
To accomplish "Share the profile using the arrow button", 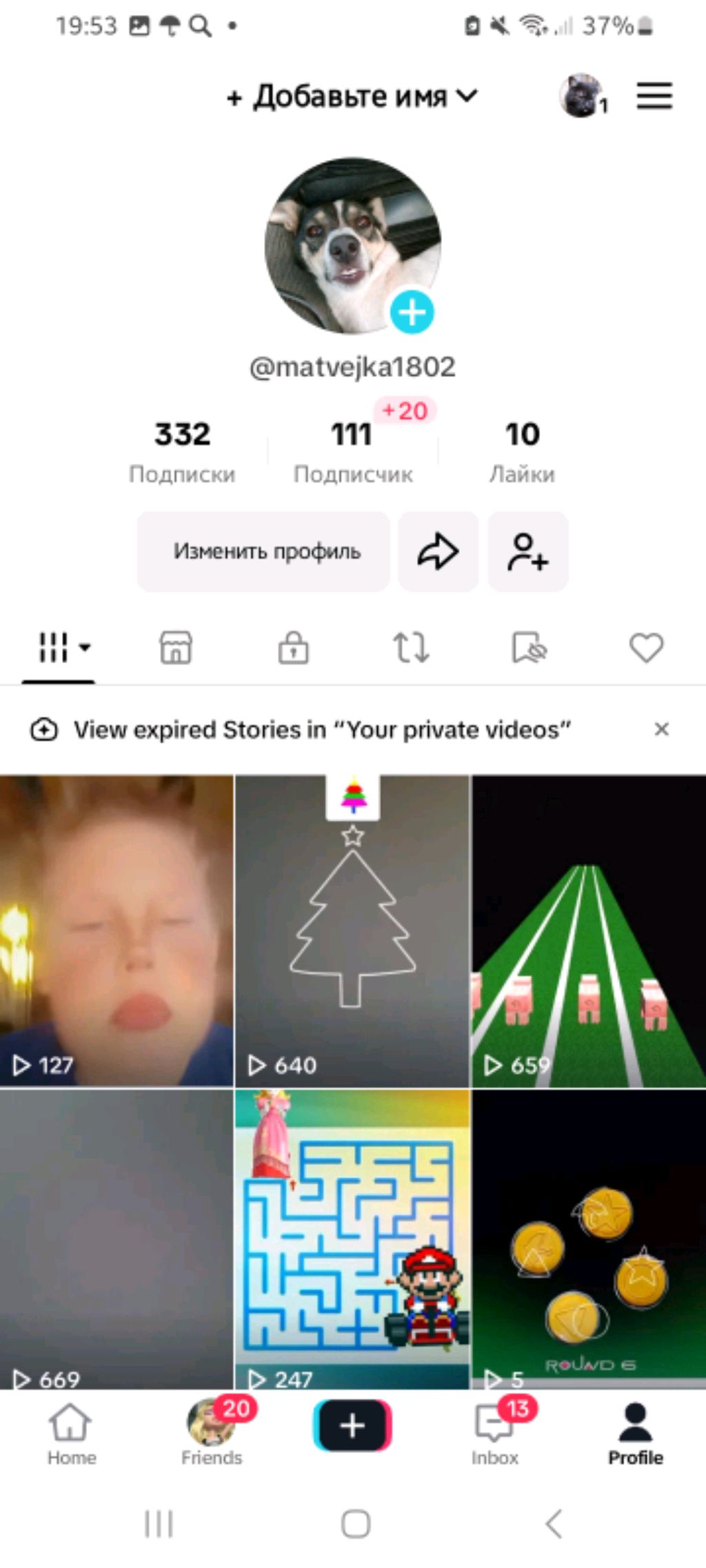I will (438, 551).
